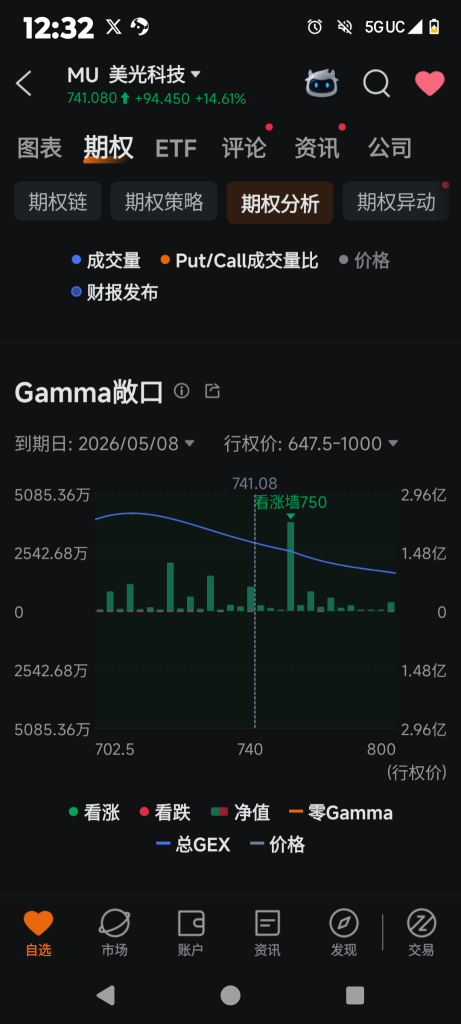Change the 行权价 647.5-1000 range
This screenshot has height=1024, width=461.
(311, 444)
